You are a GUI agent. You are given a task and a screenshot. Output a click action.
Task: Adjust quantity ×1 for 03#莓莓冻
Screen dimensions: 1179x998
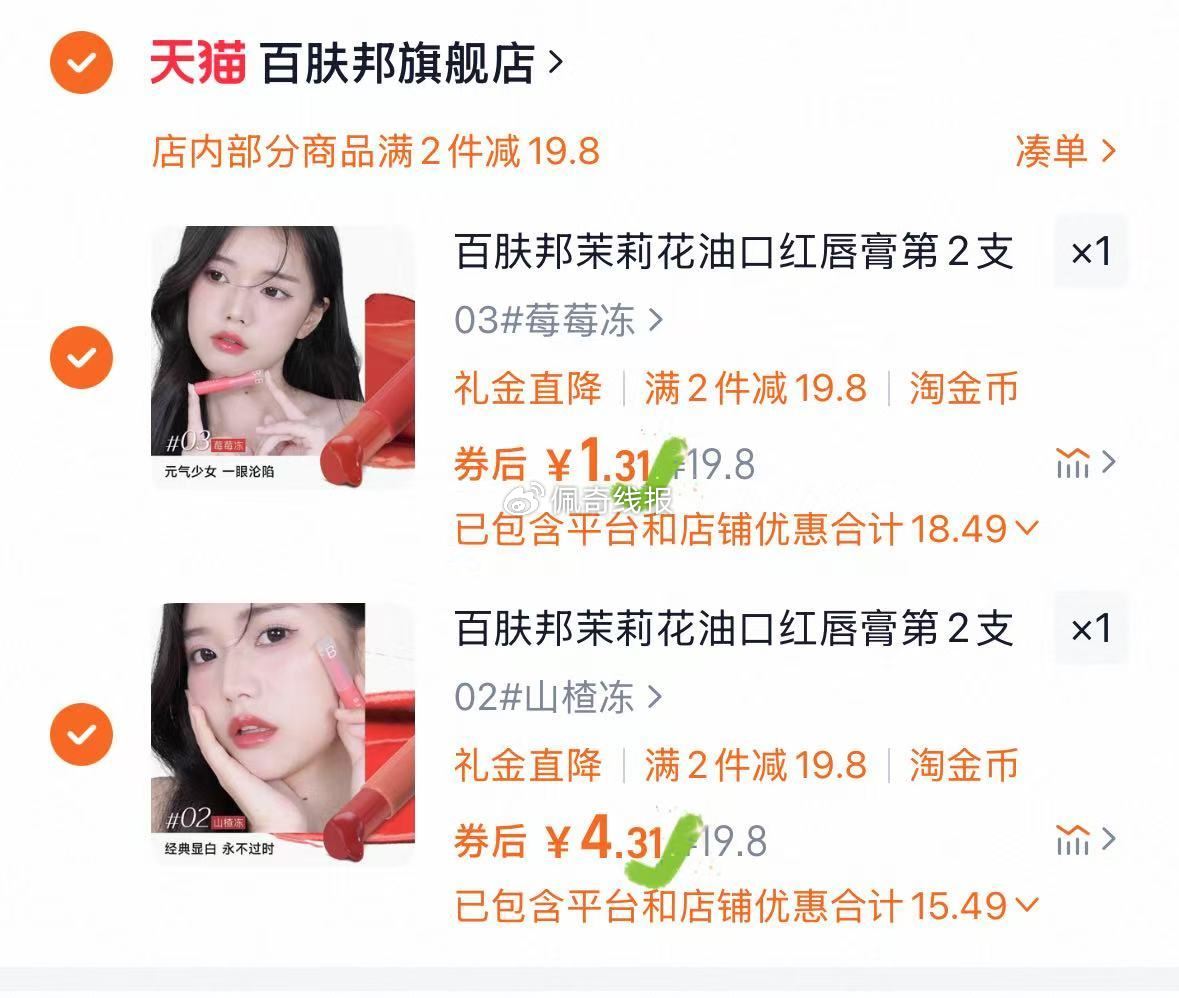coord(1090,252)
